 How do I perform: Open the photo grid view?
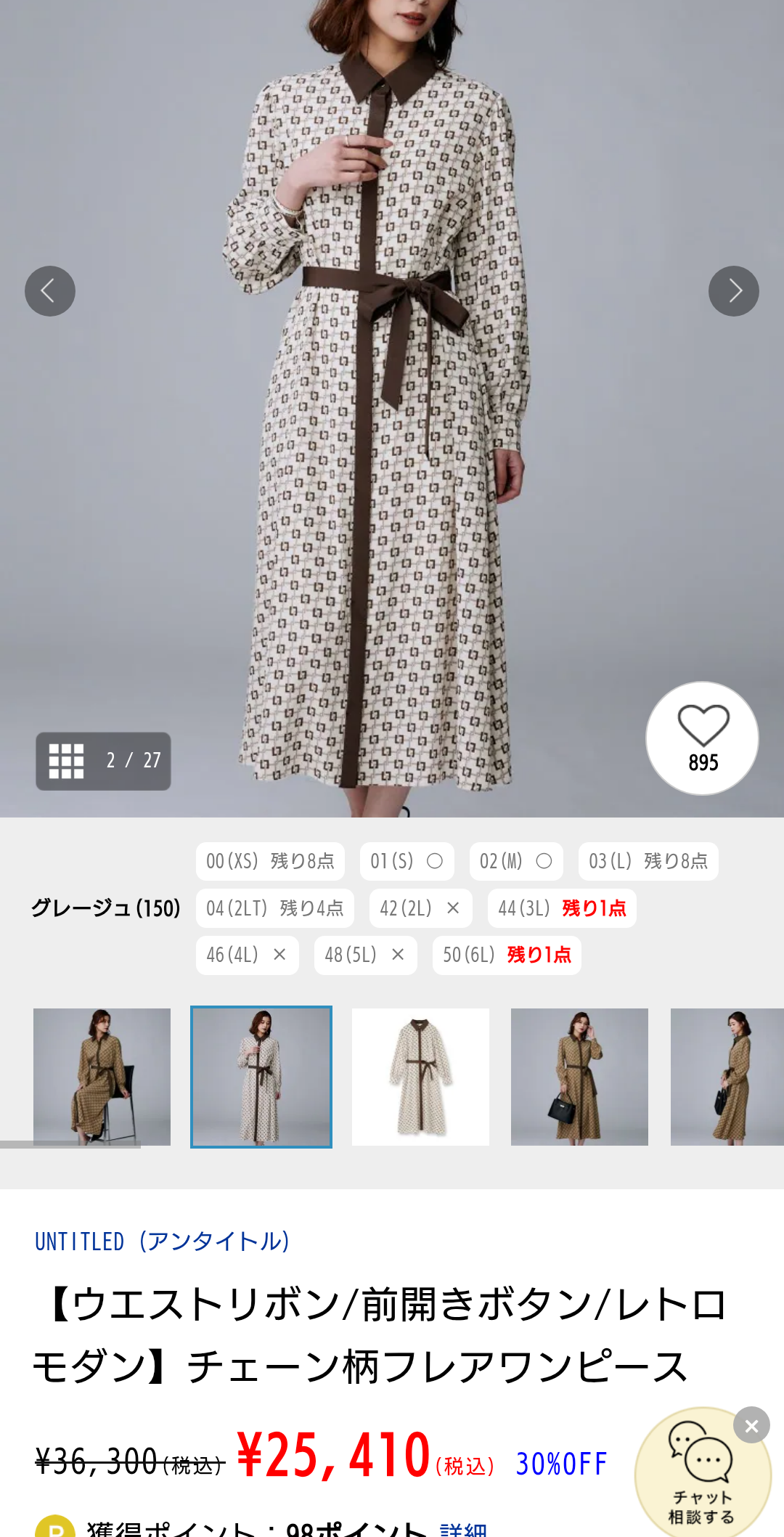click(67, 761)
